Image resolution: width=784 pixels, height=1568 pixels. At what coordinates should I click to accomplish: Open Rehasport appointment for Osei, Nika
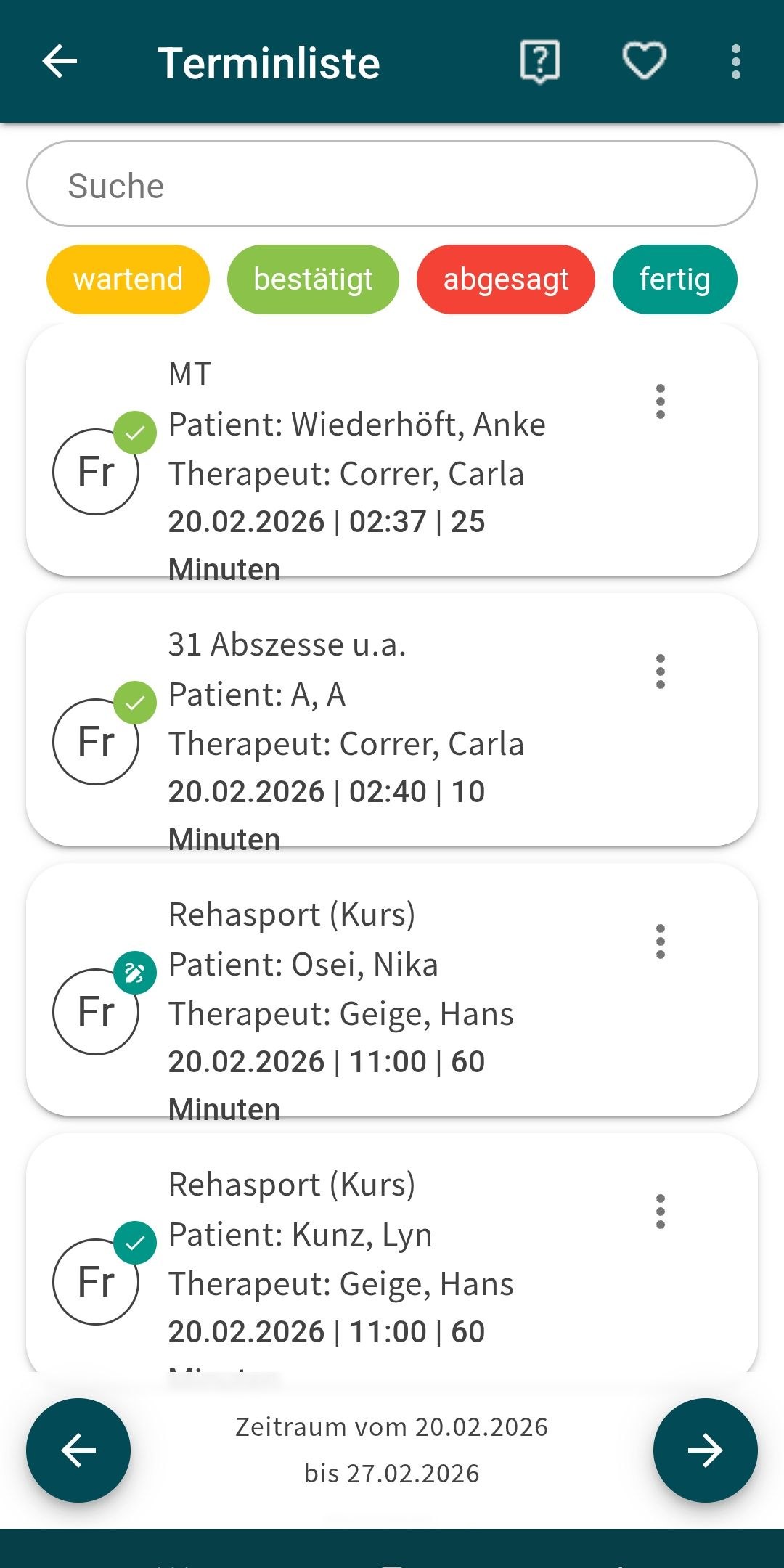tap(356, 990)
